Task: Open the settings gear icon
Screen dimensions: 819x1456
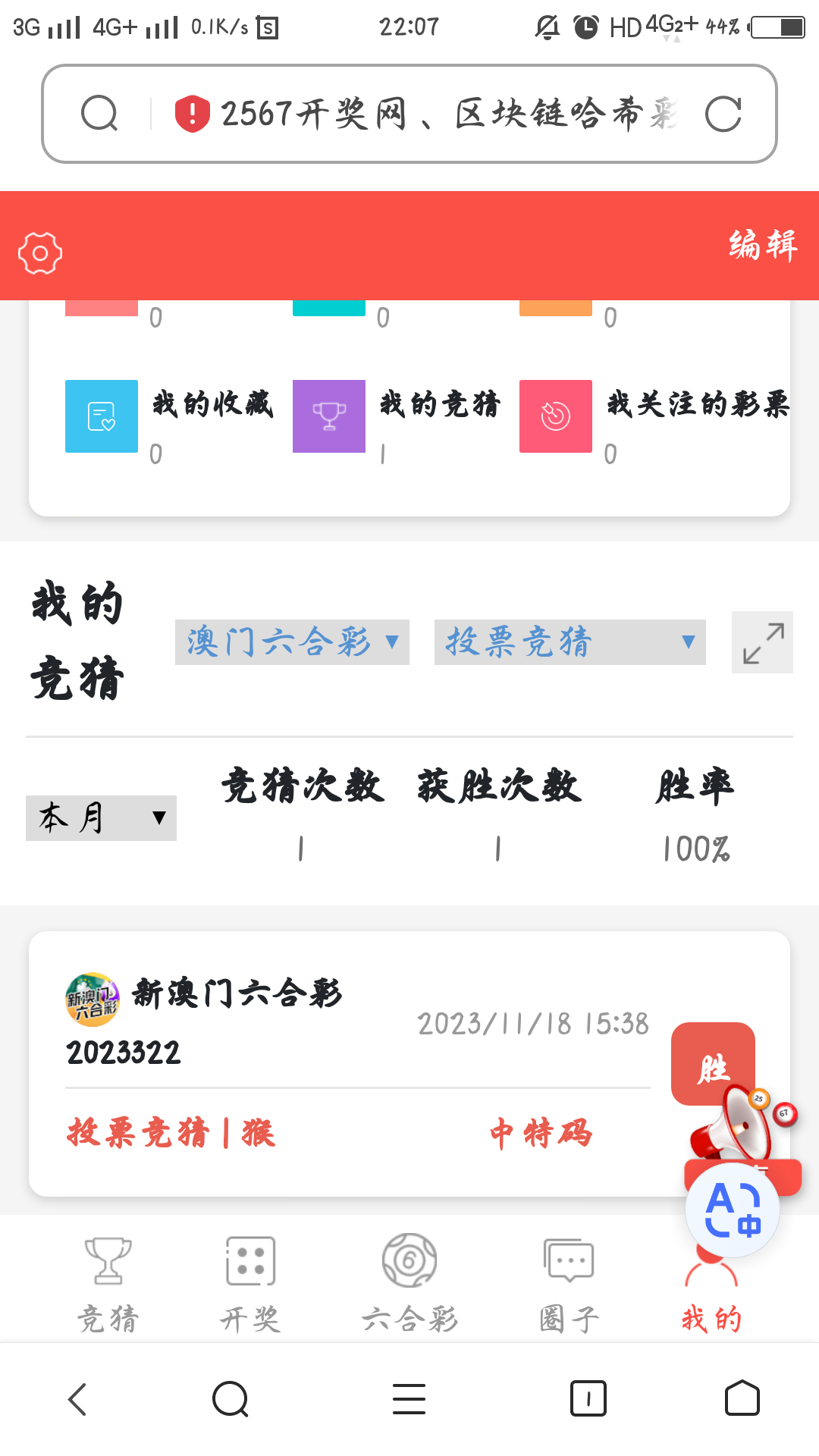Action: tap(39, 253)
